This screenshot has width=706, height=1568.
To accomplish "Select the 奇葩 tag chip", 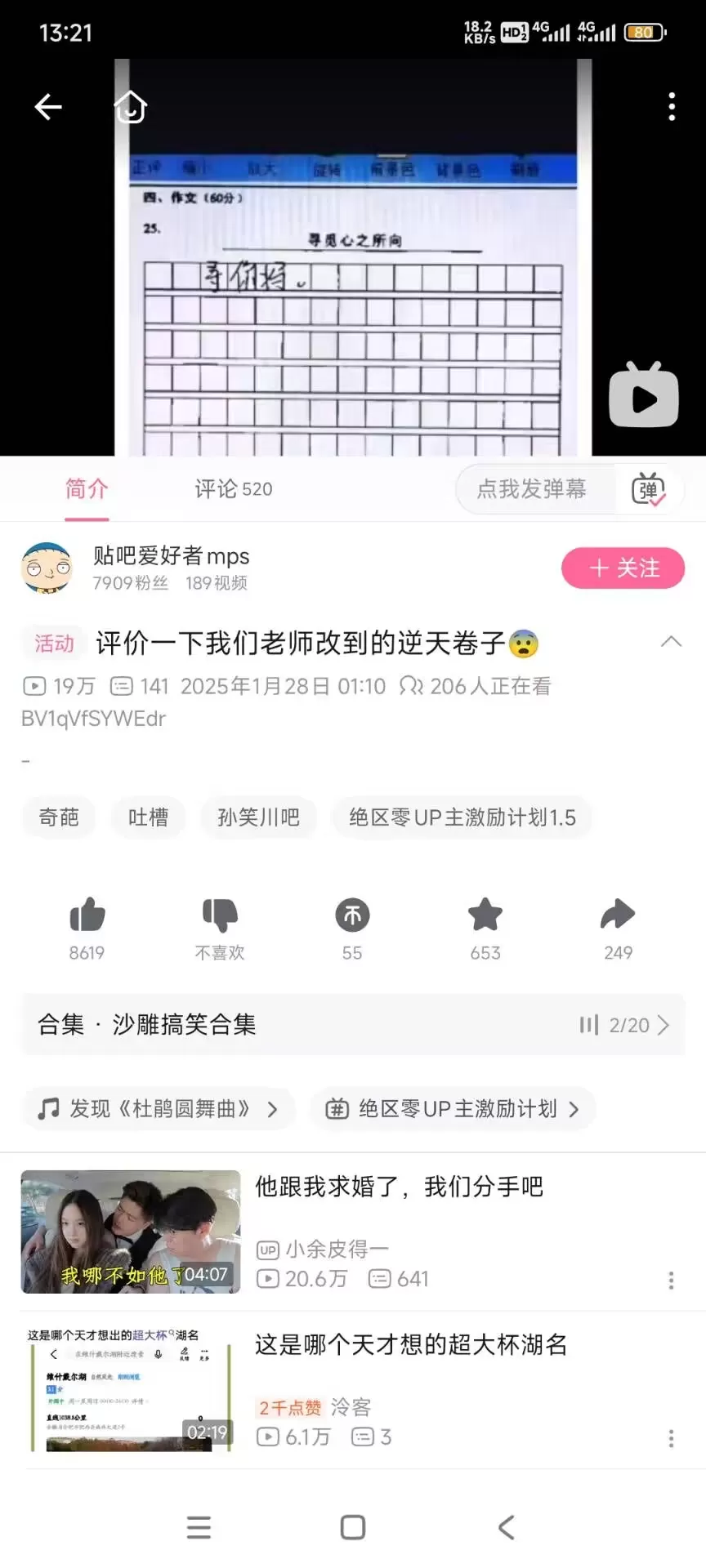I will [x=59, y=817].
